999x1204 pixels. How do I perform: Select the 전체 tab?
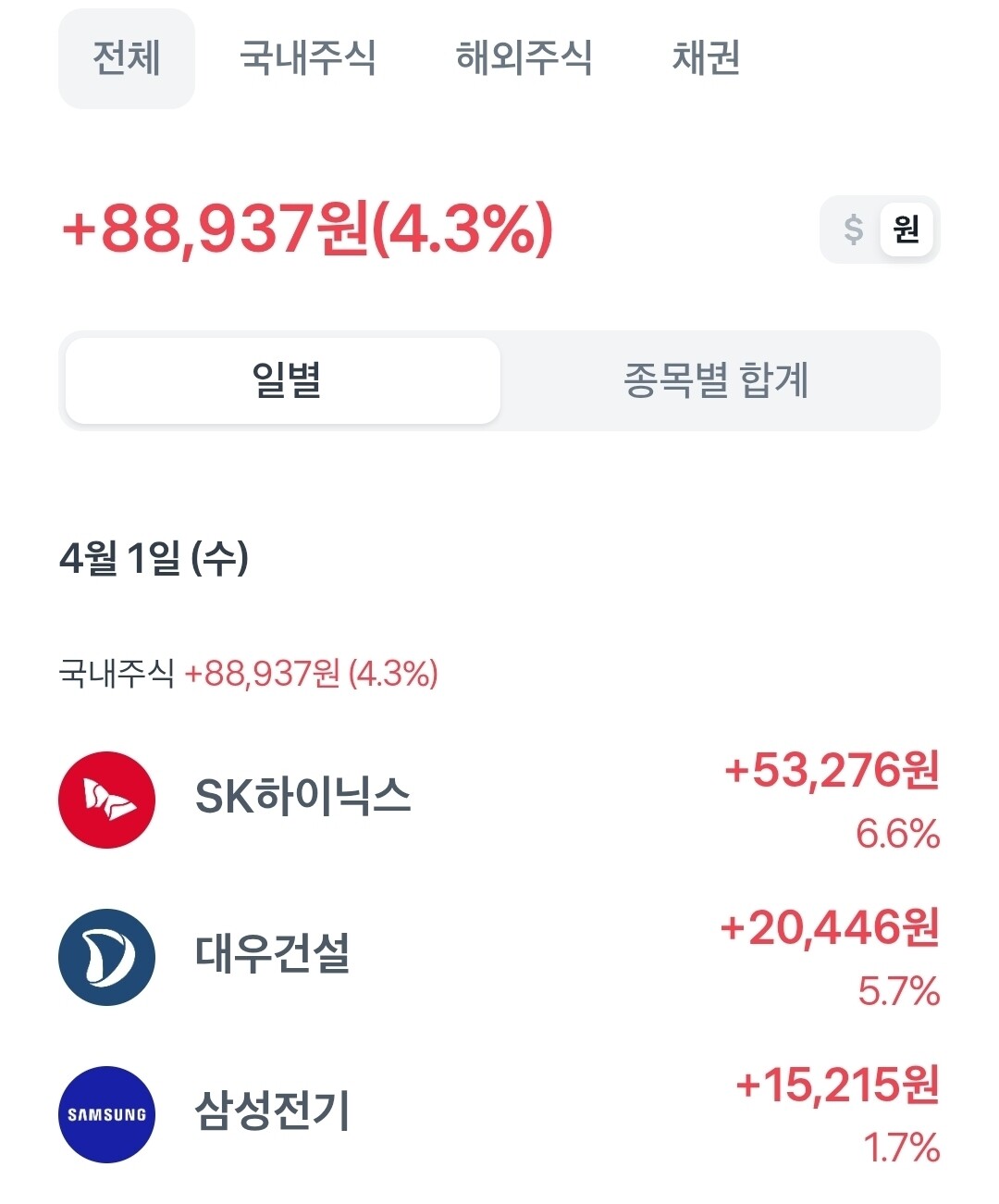pos(127,58)
